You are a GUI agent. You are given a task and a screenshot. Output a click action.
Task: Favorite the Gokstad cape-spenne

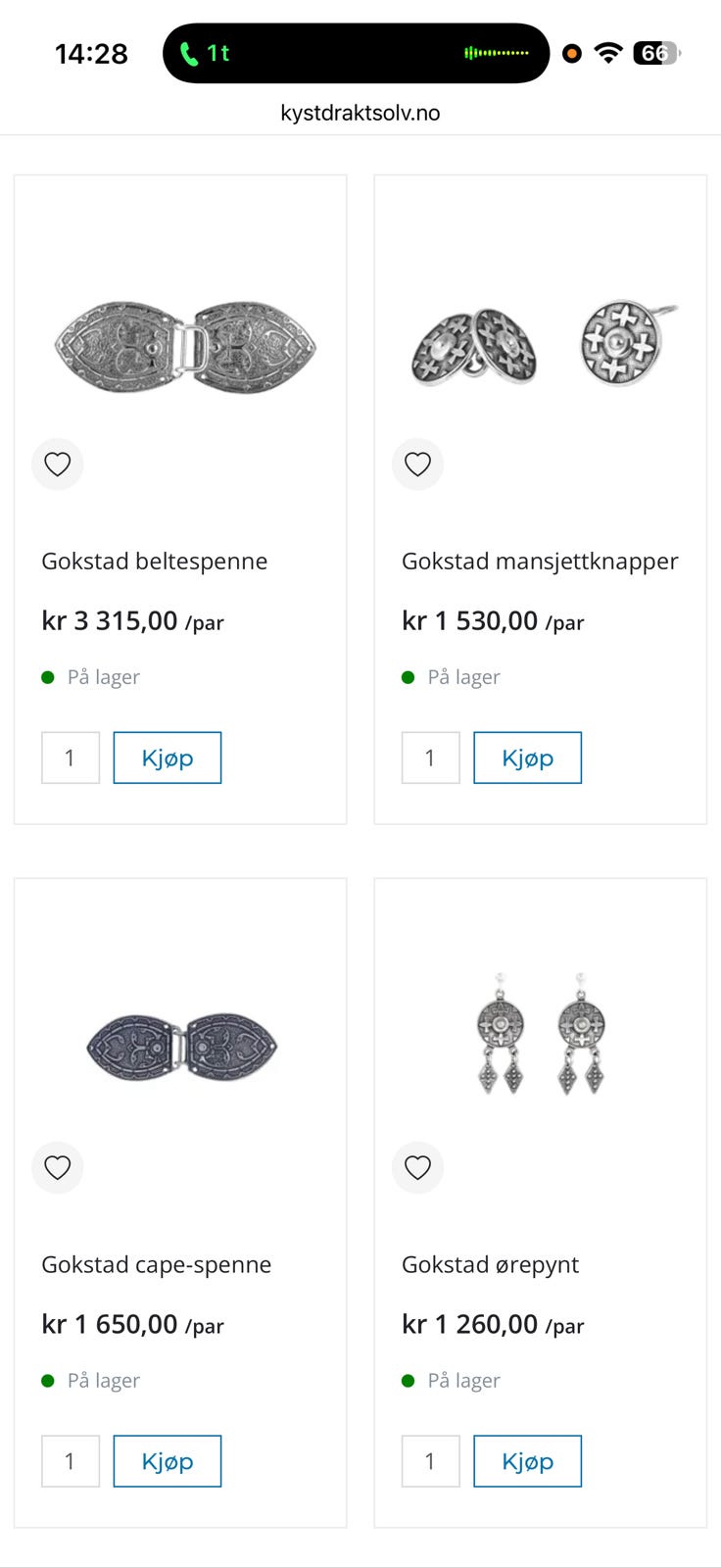[57, 1167]
